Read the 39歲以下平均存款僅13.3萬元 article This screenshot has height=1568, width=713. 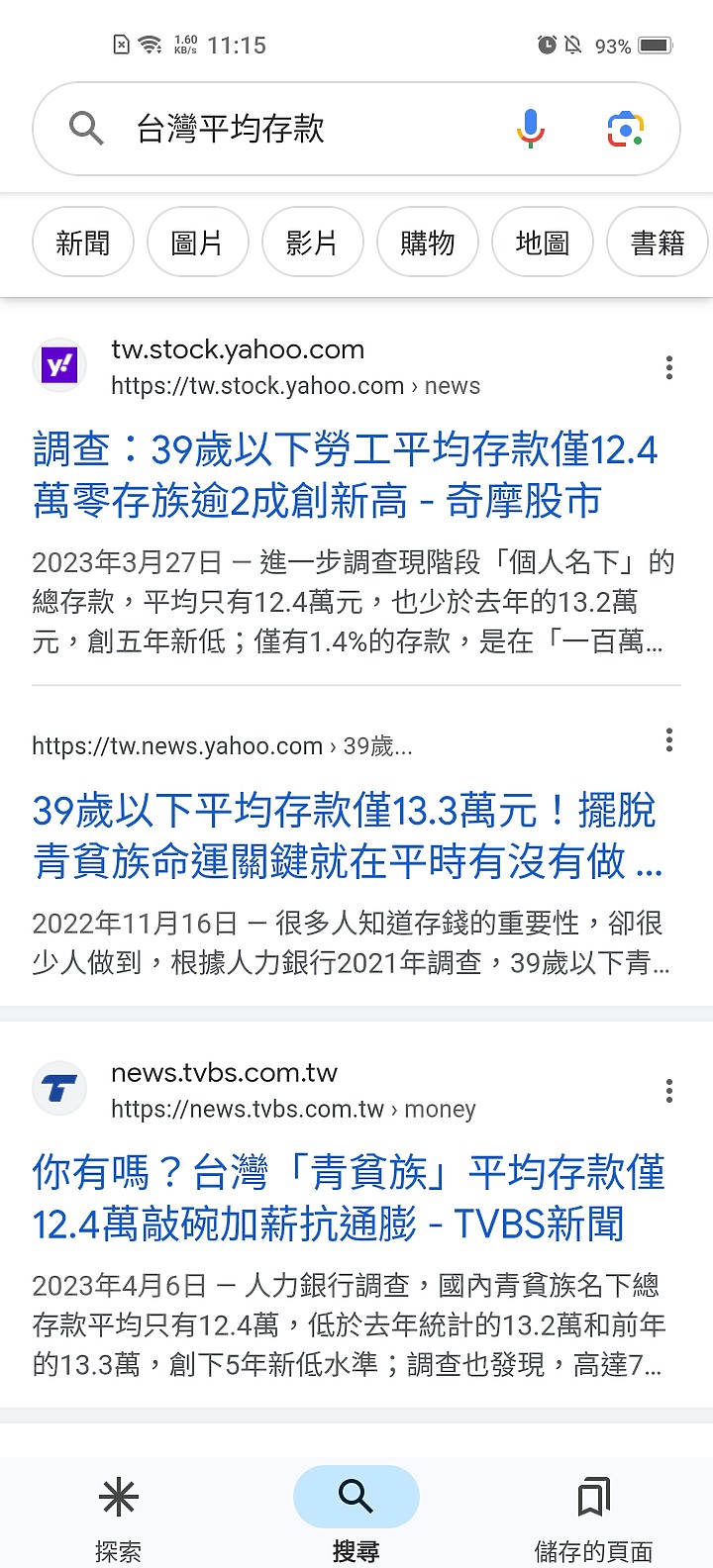(x=347, y=836)
